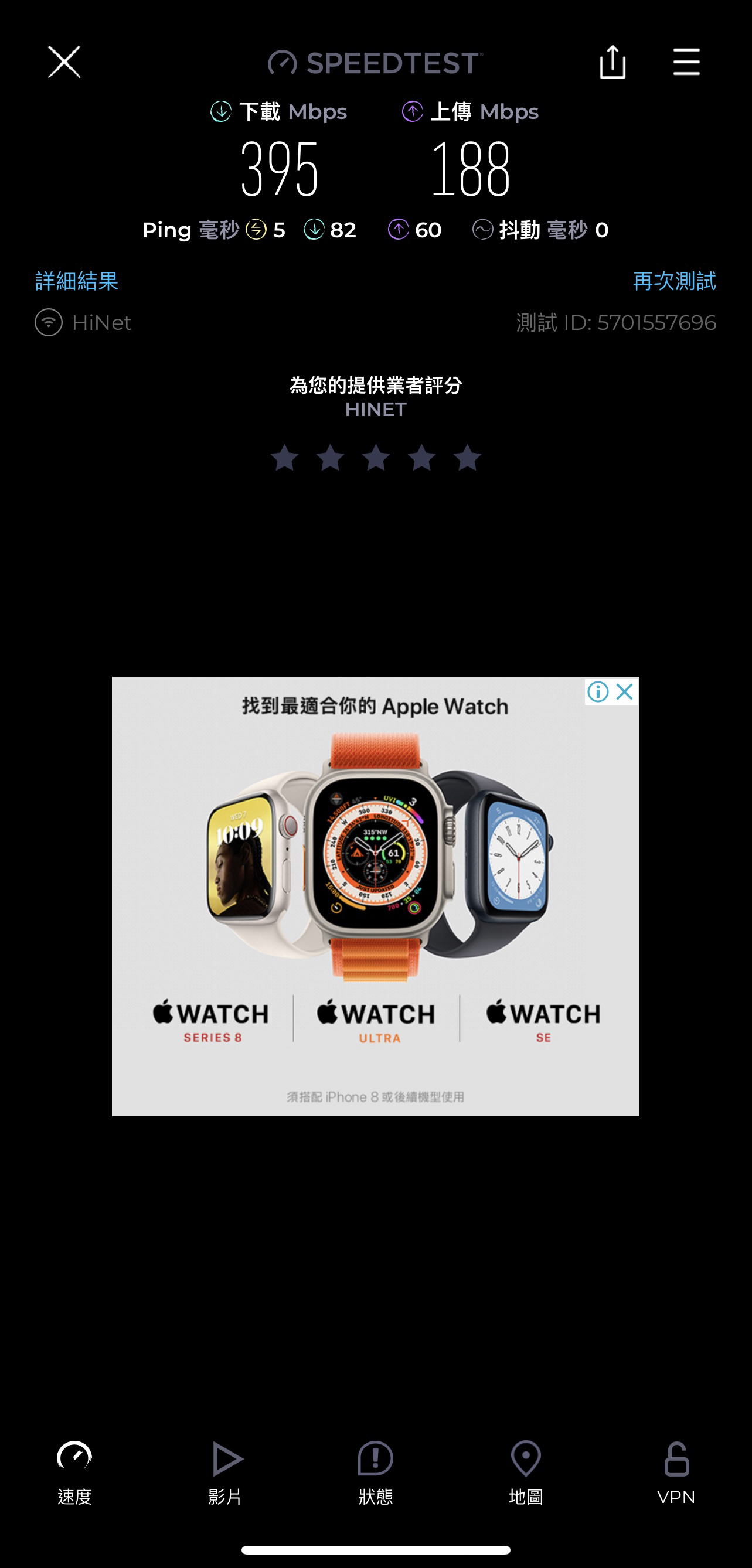752x1568 pixels.
Task: Switch to the 地圖 tab
Action: (x=526, y=1473)
